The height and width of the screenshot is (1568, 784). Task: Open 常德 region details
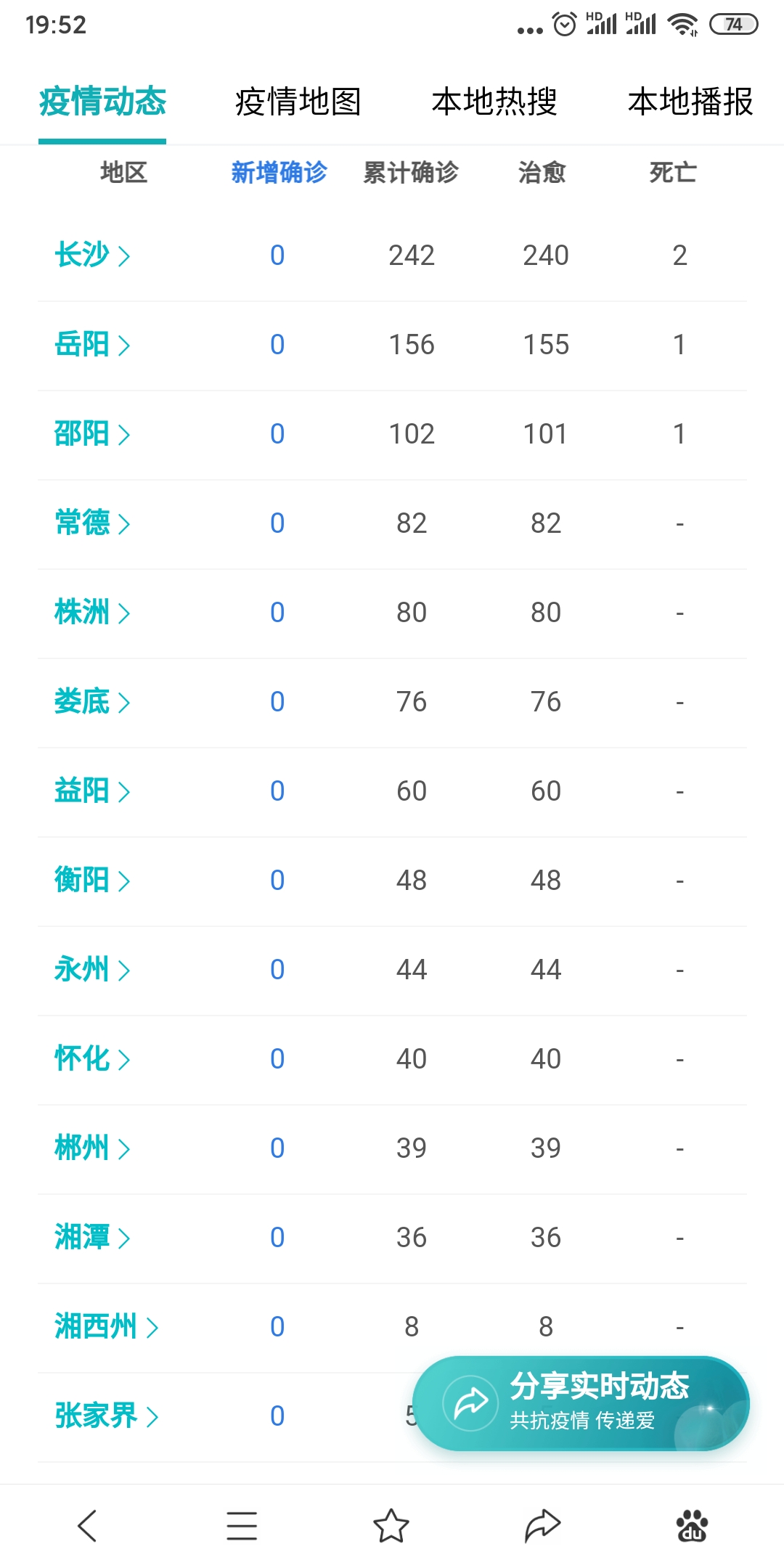(x=91, y=523)
